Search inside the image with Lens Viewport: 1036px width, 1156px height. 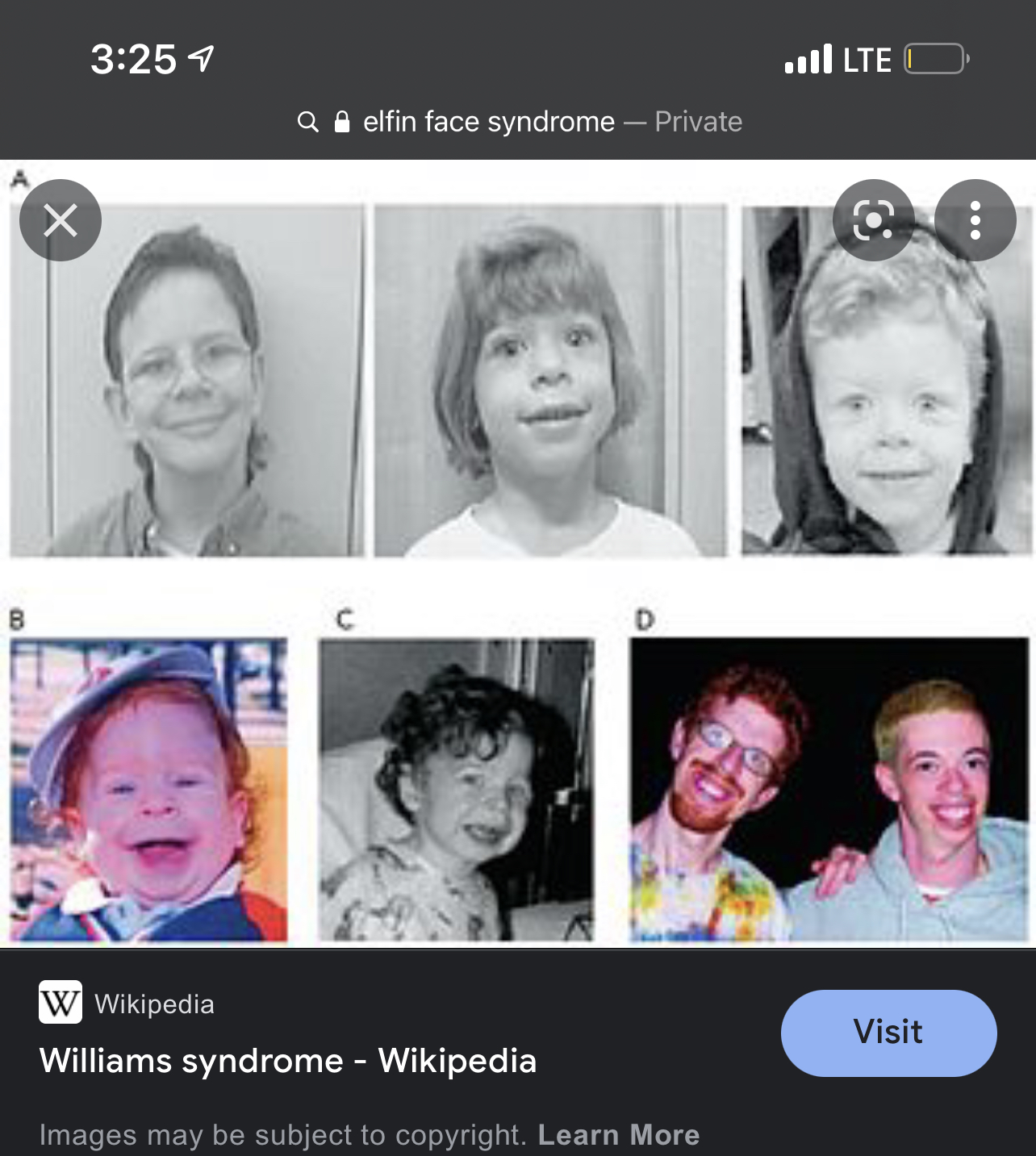click(873, 220)
